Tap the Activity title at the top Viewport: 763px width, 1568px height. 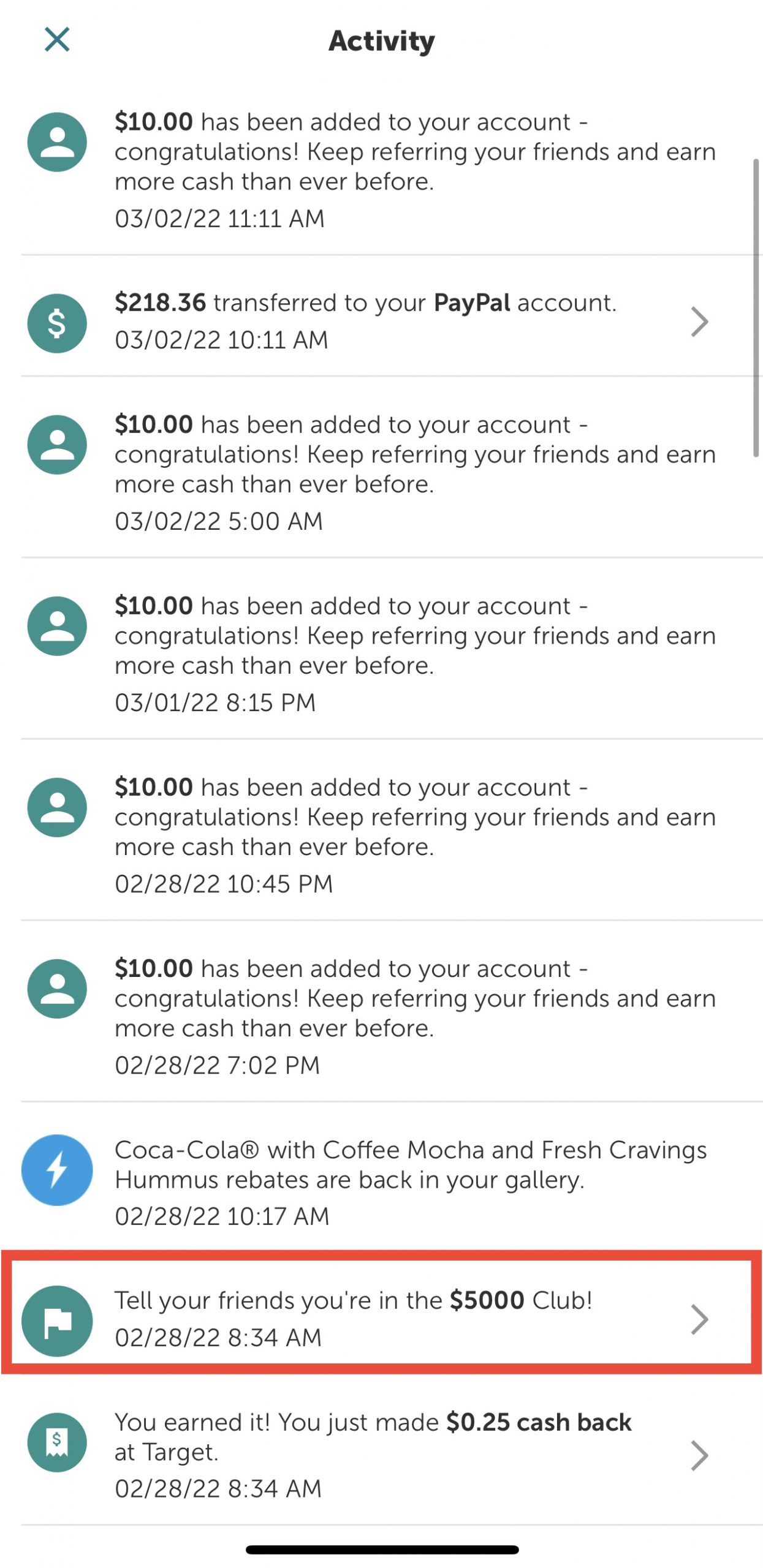coord(381,40)
